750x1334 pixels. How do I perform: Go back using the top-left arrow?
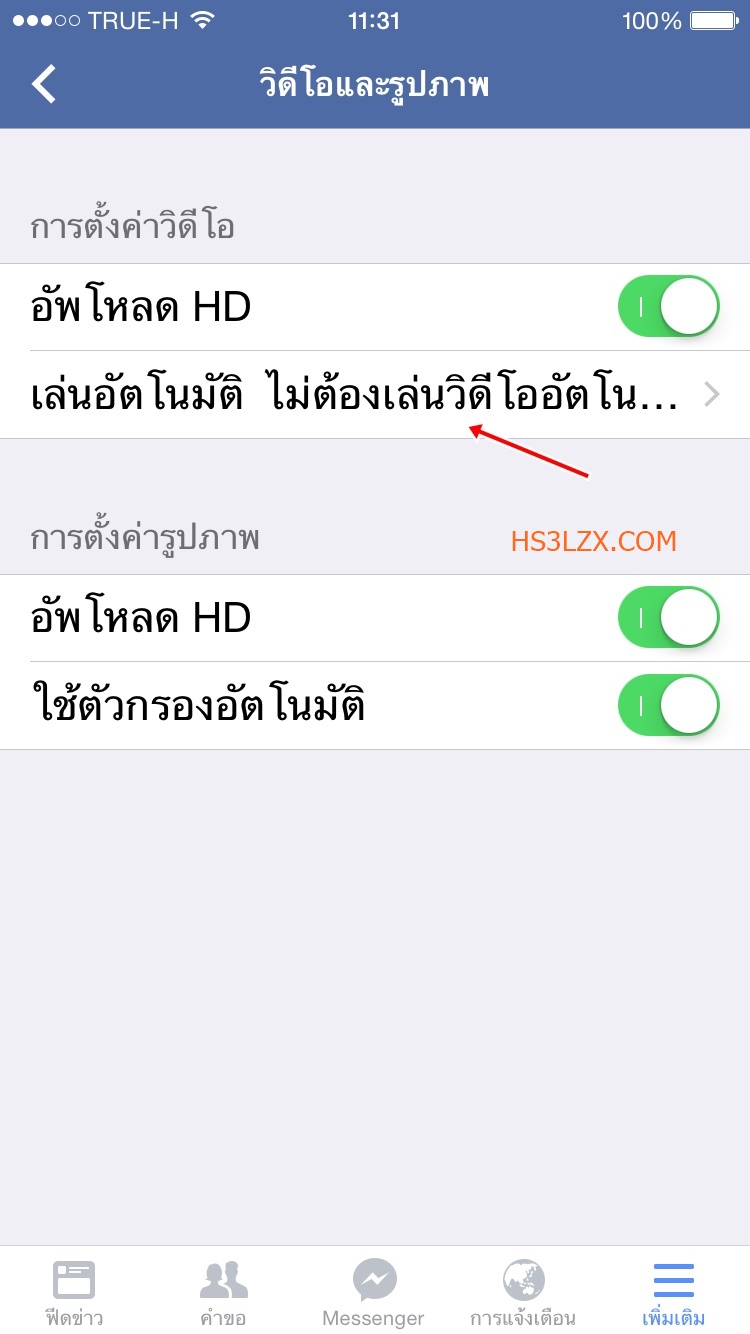coord(44,84)
